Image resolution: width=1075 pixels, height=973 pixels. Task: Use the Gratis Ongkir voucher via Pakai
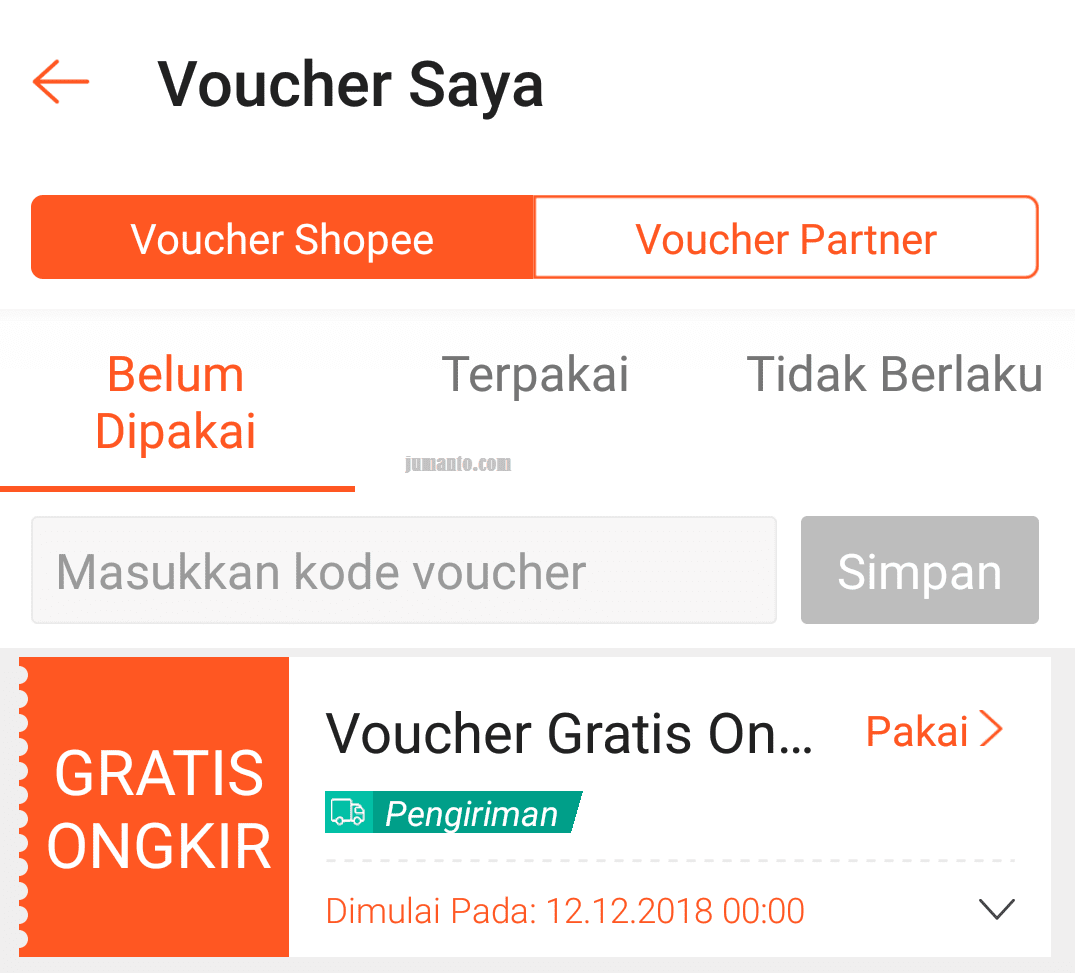(x=933, y=731)
